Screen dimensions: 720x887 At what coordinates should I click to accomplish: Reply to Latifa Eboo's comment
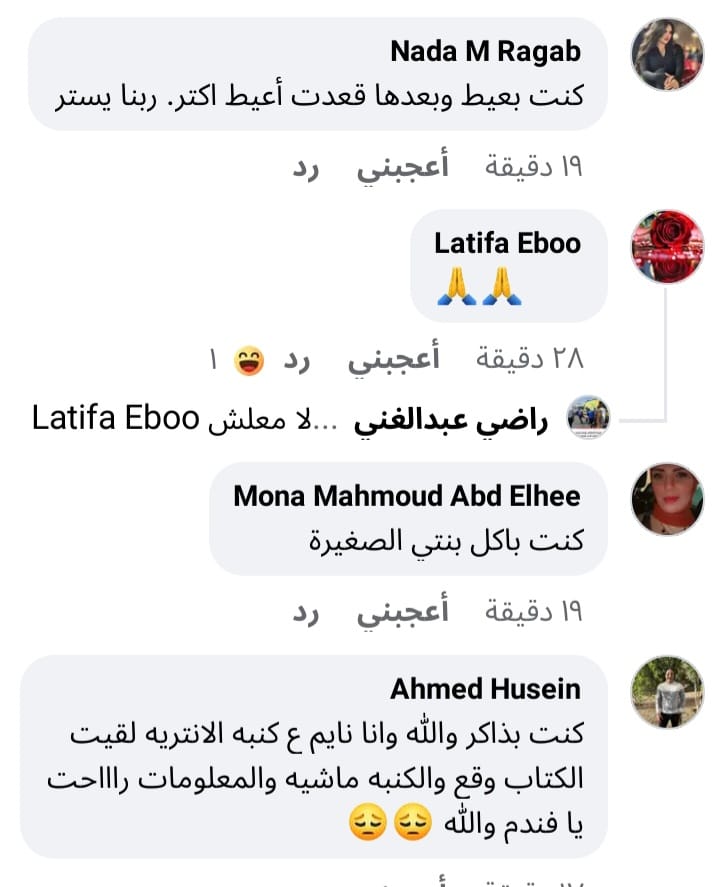coord(297,359)
